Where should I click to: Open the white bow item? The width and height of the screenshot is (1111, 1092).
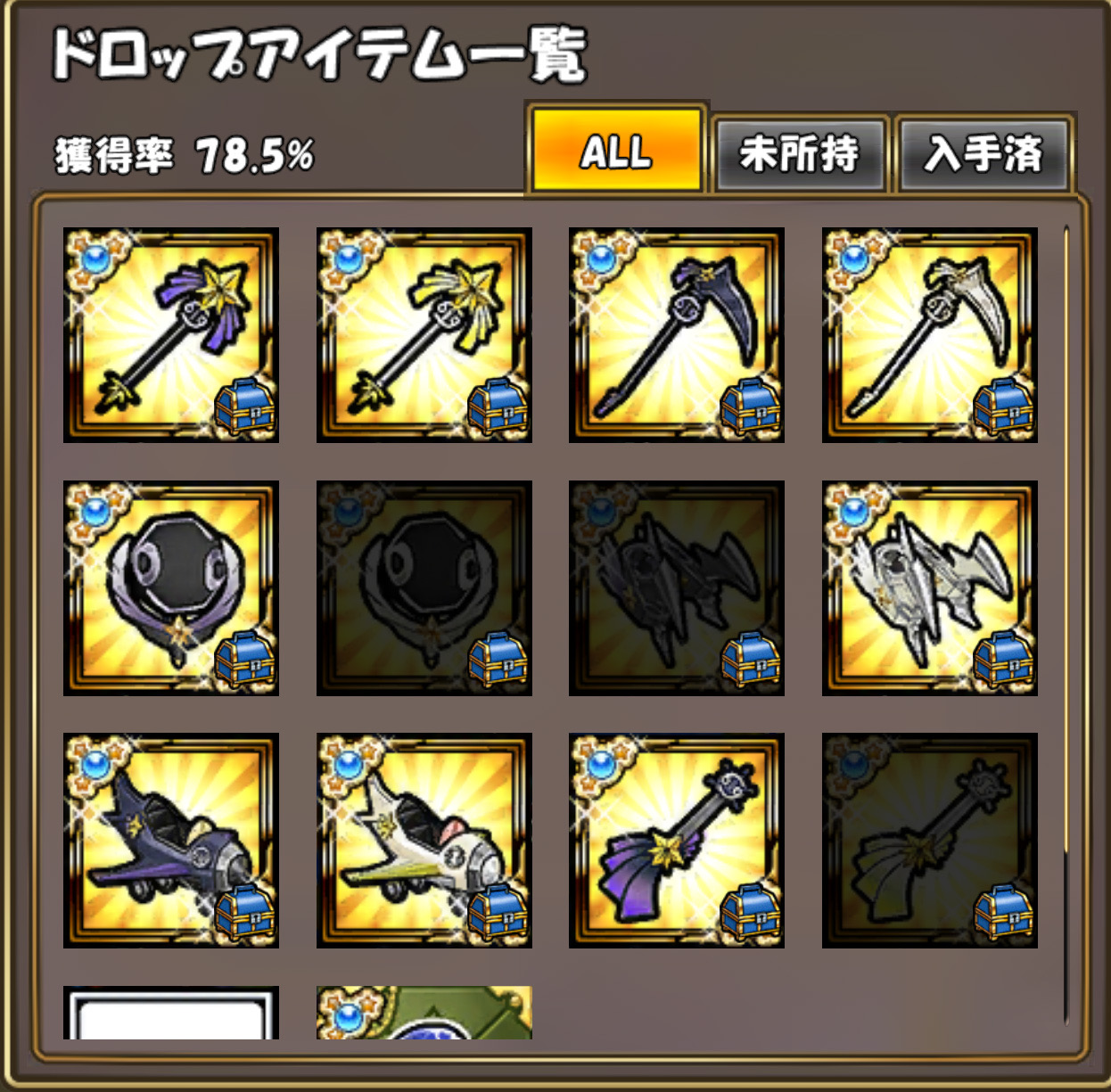click(930, 588)
